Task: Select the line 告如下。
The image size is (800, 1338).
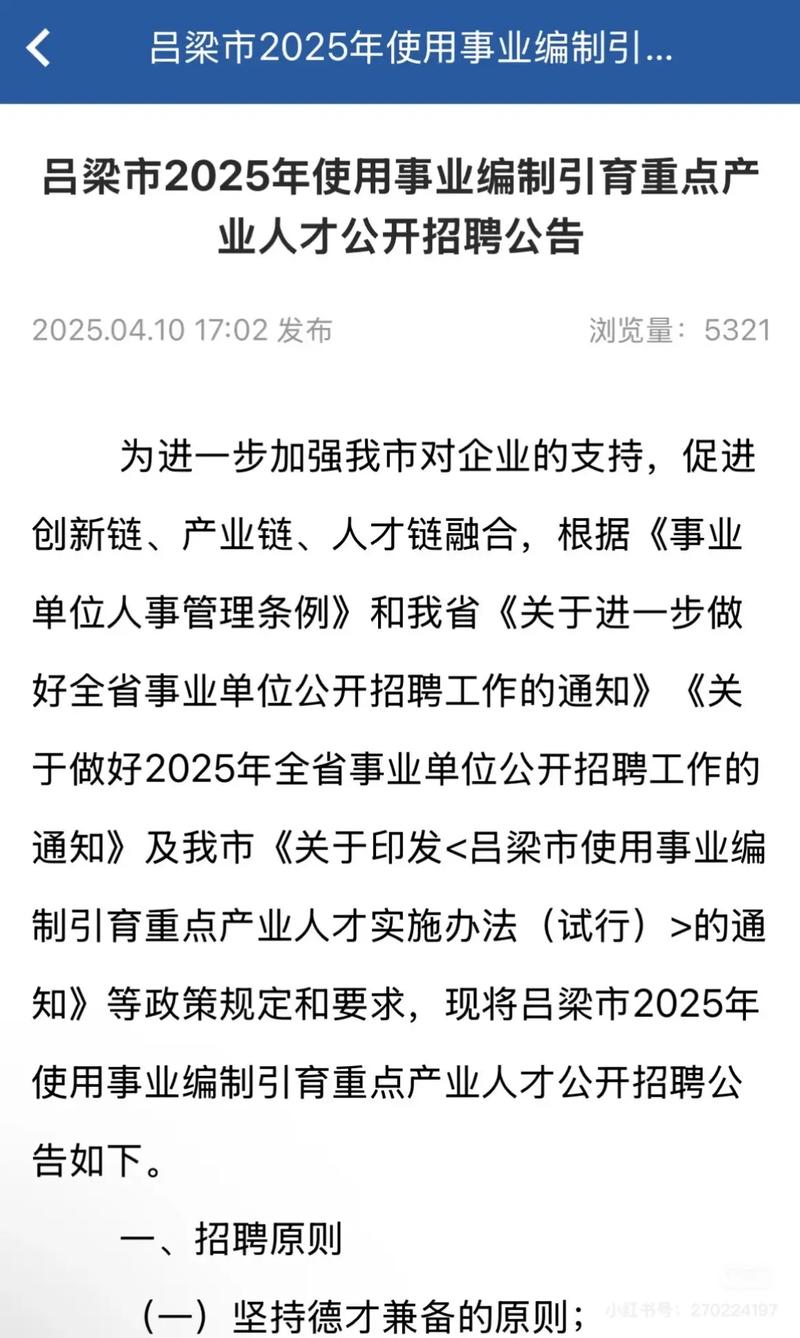Action: (100, 1161)
